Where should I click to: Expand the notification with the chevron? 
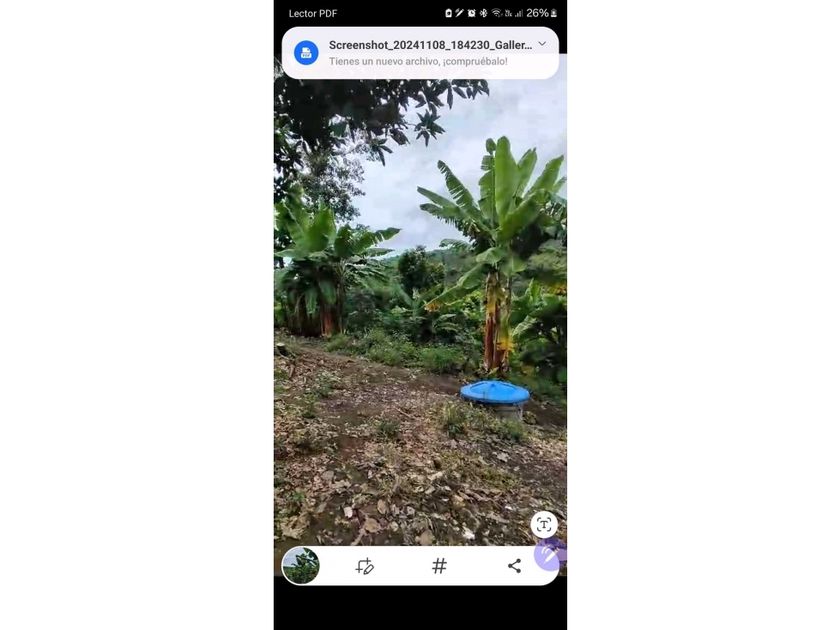coord(542,44)
